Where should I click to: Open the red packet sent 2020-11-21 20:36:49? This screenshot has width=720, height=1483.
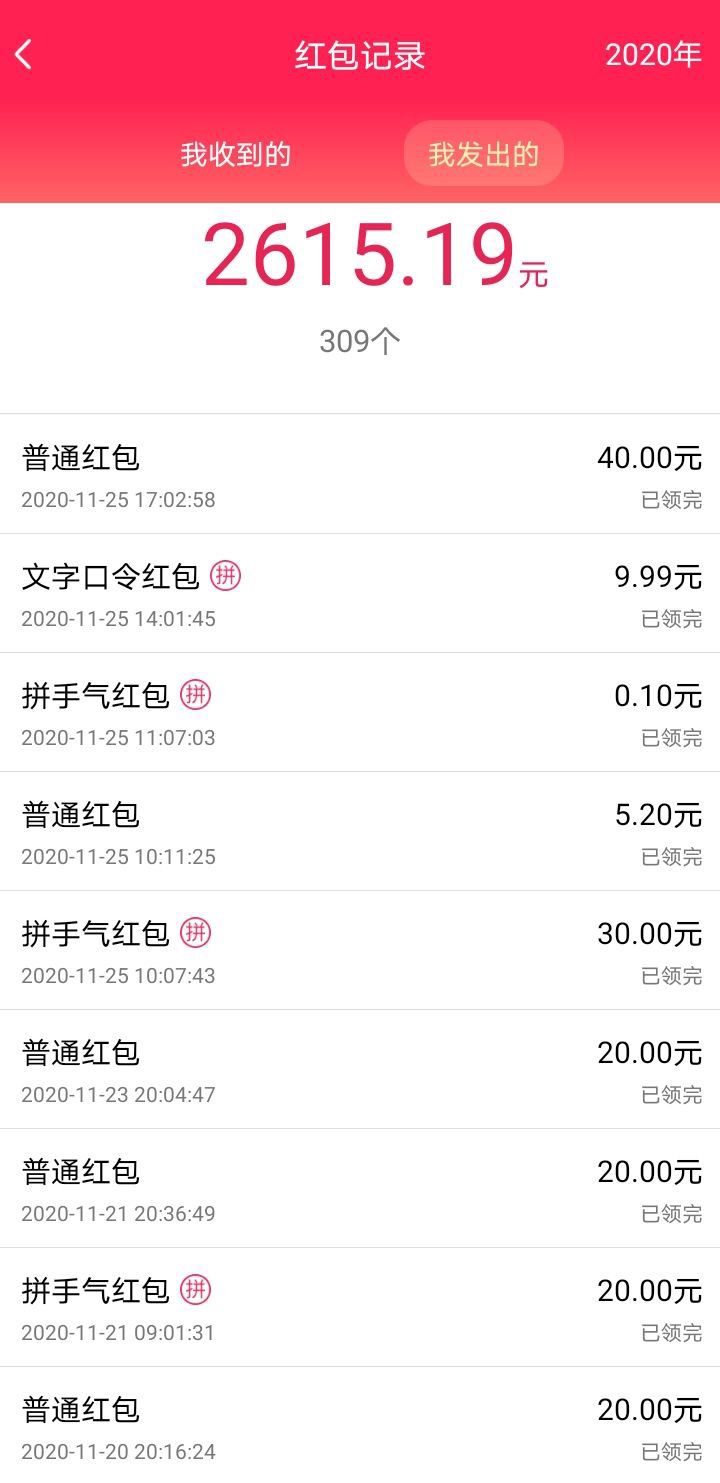click(x=360, y=1188)
